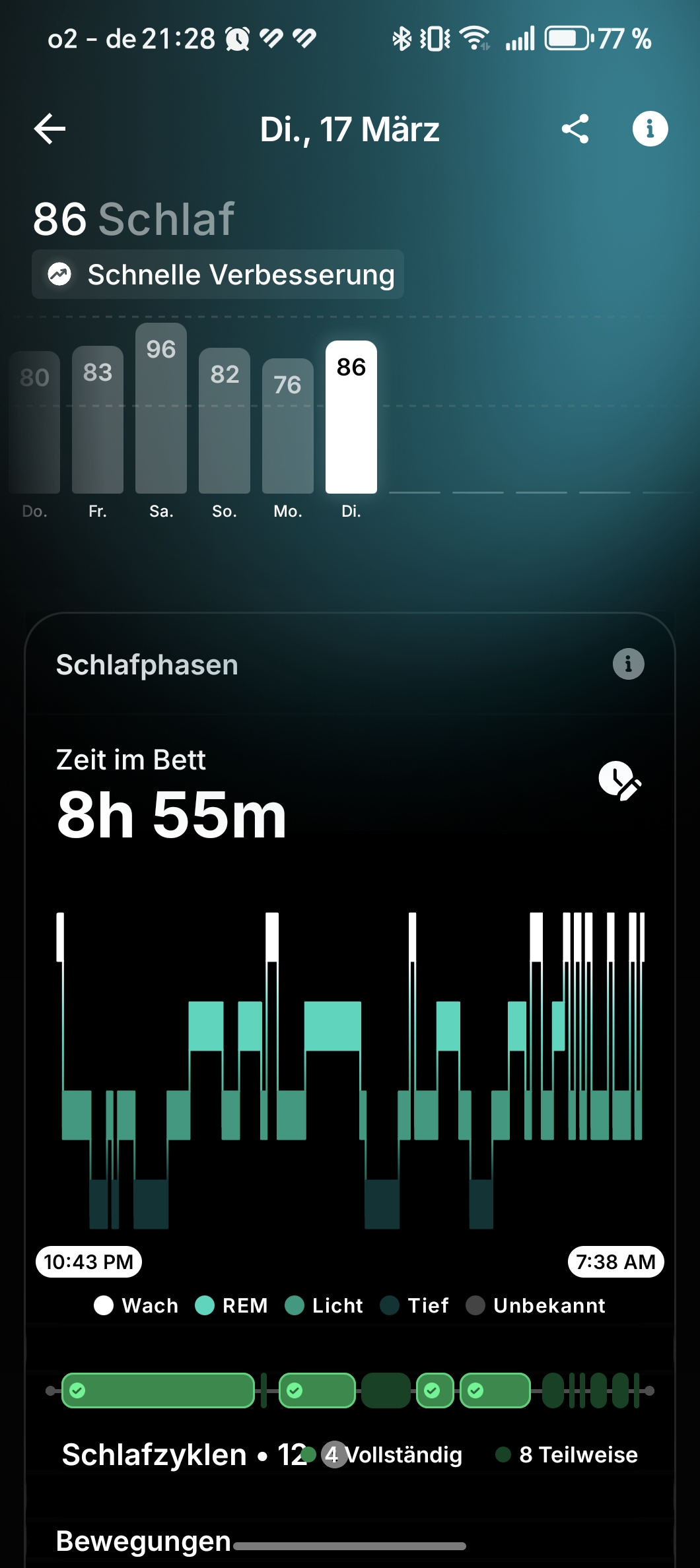Image resolution: width=700 pixels, height=1568 pixels.
Task: Select Thursday's bar with score 80
Action: click(34, 422)
